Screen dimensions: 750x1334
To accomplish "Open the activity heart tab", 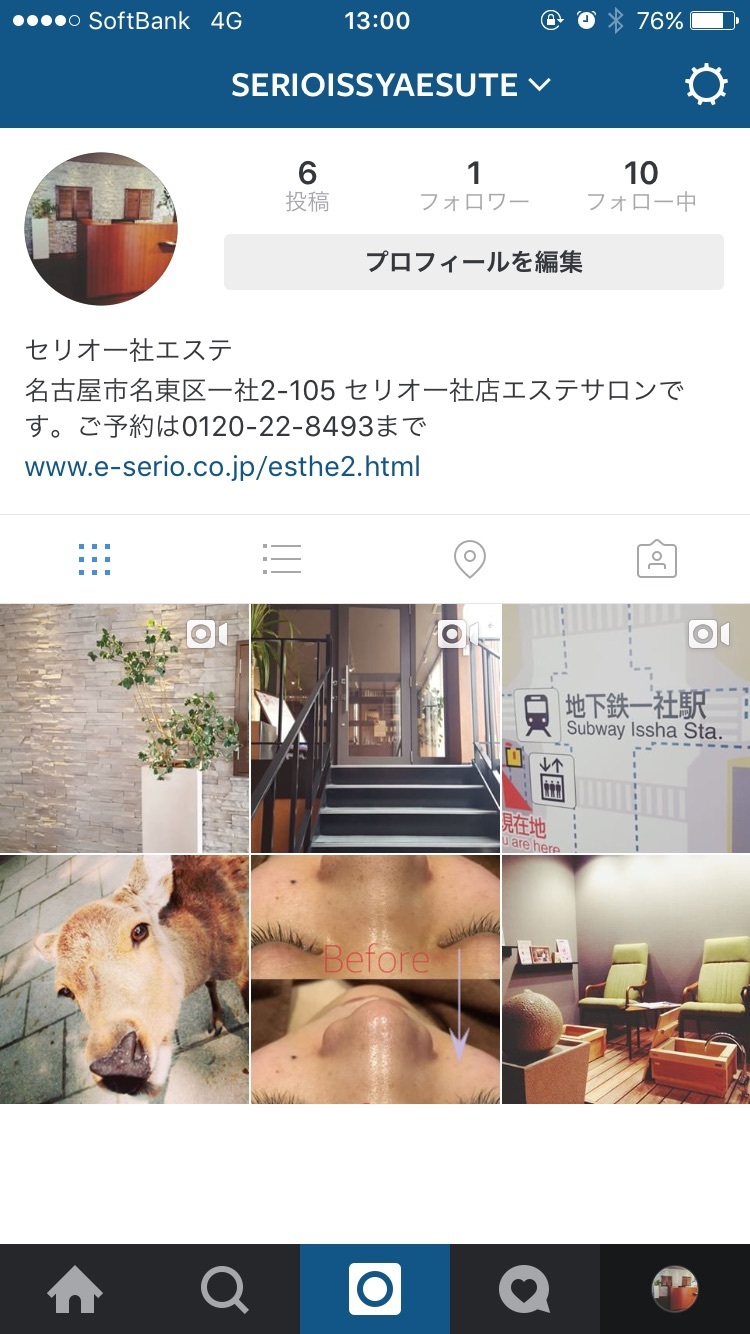I will pyautogui.click(x=525, y=1290).
